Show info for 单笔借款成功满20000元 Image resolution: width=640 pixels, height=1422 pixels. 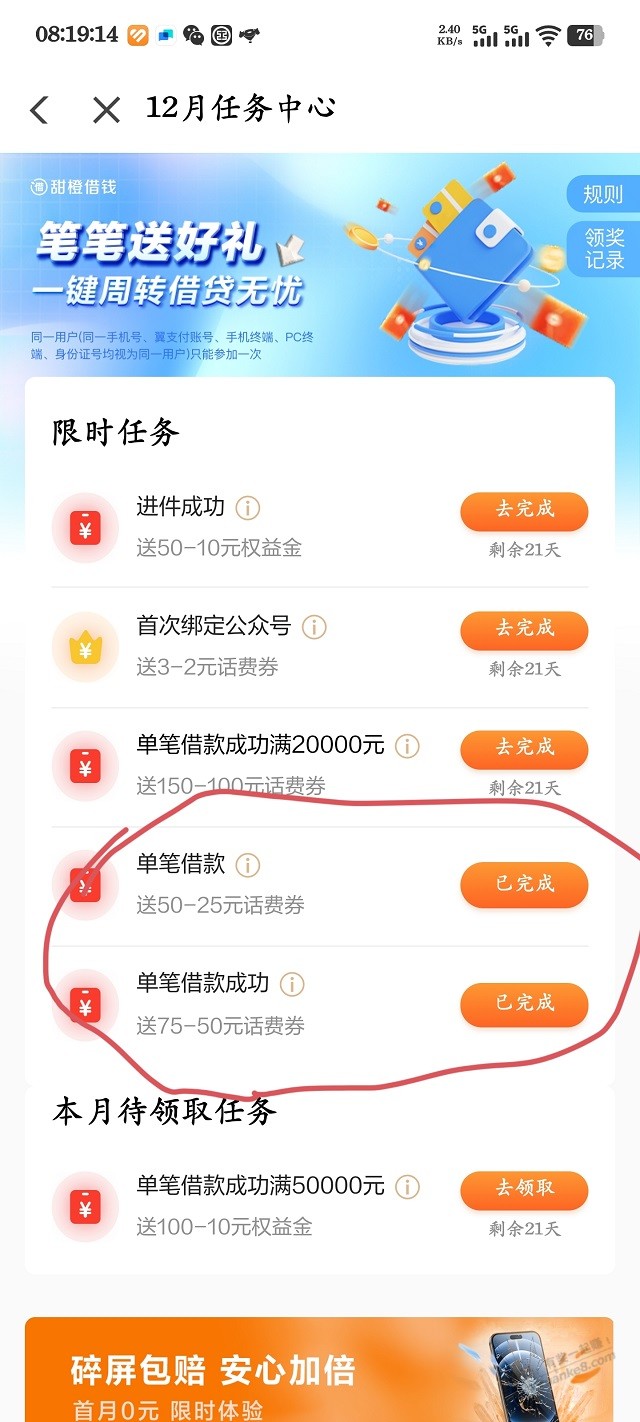pyautogui.click(x=407, y=746)
